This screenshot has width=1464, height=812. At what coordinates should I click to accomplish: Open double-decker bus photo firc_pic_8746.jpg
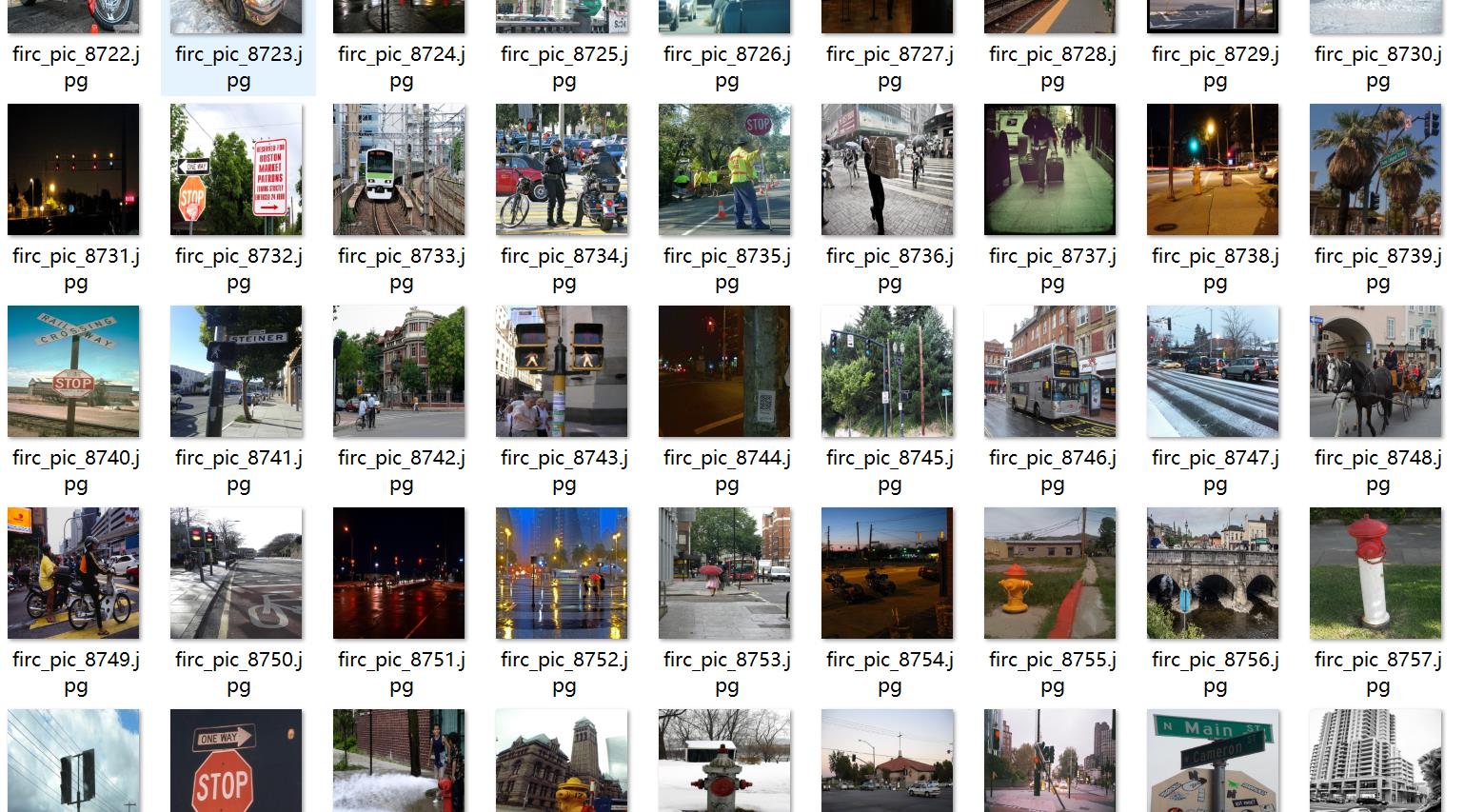(1050, 371)
